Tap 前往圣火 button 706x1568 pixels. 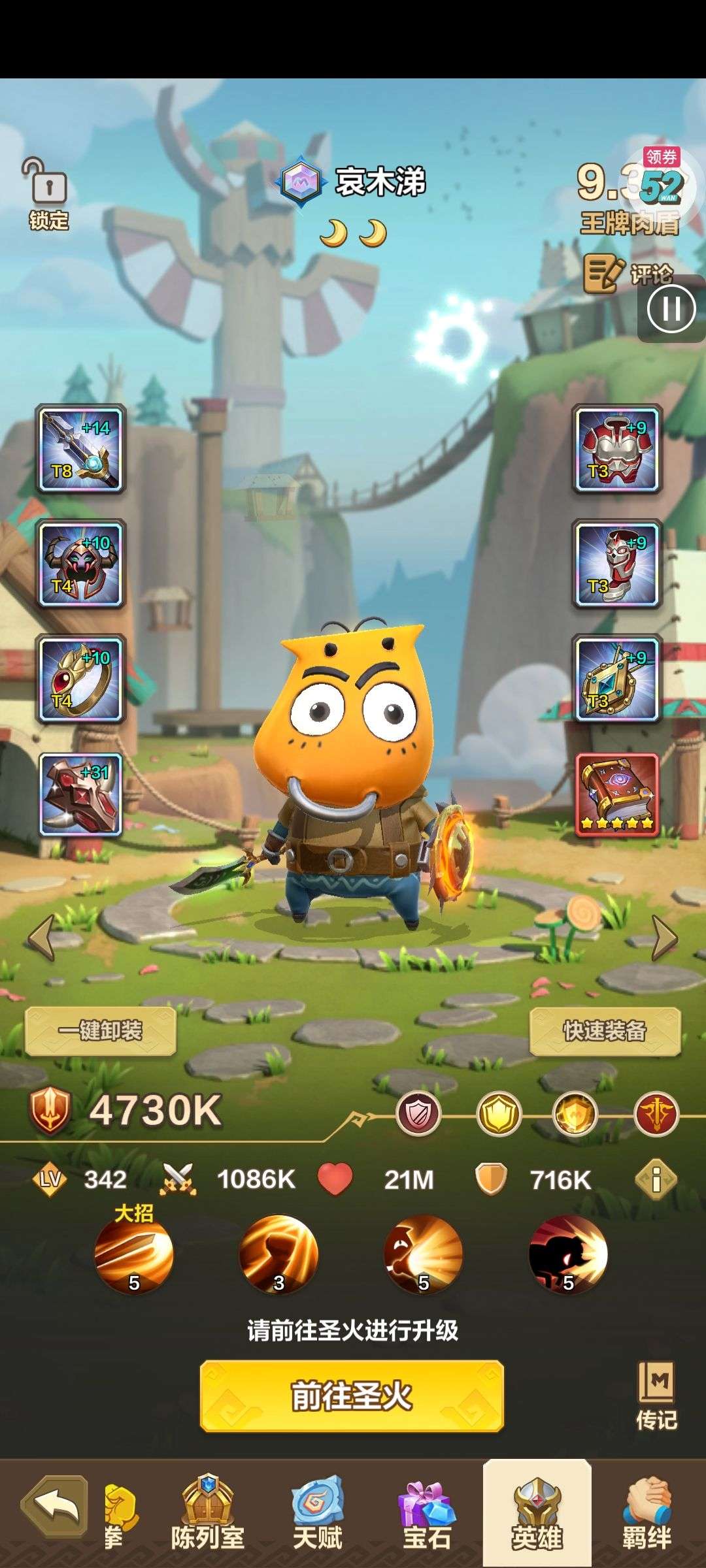point(352,1396)
